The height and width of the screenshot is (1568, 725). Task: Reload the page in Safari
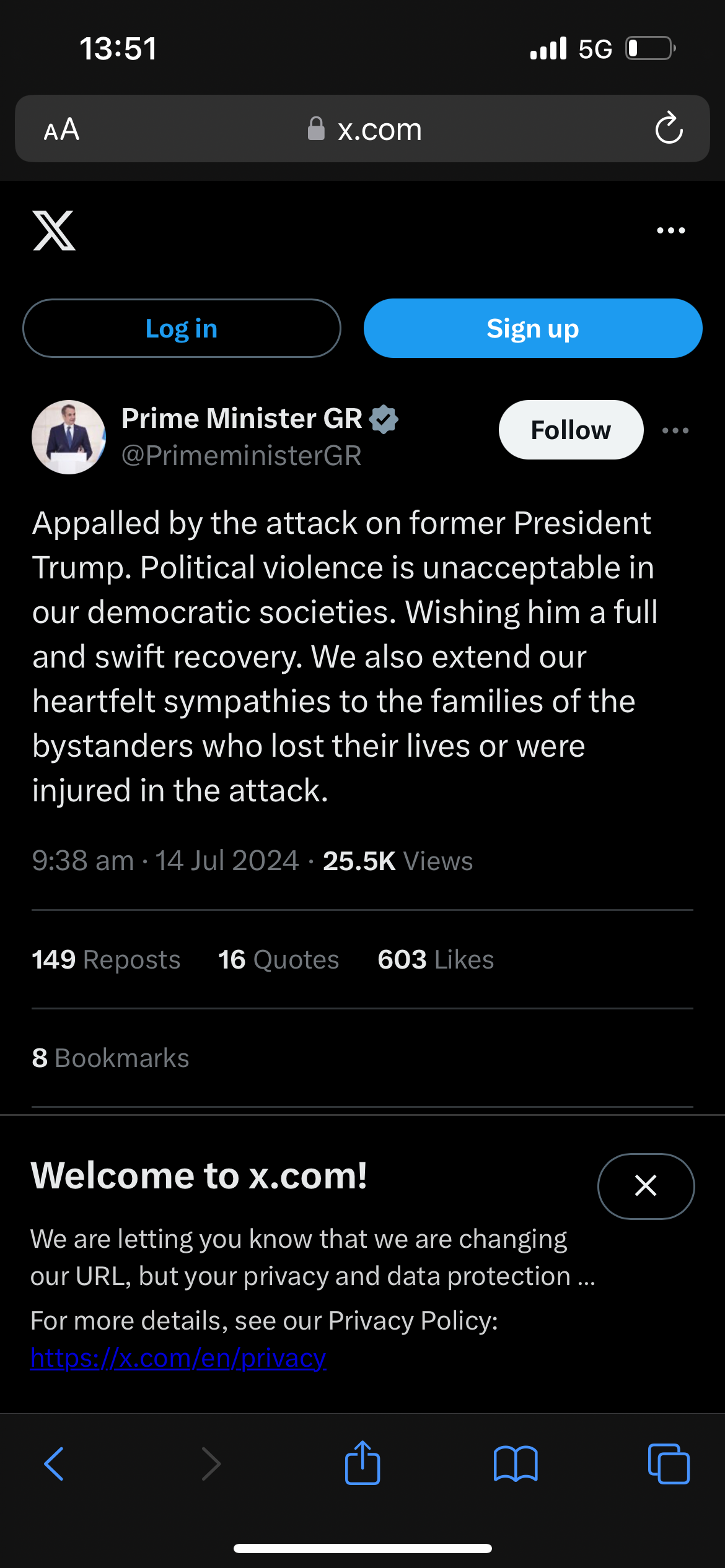669,129
